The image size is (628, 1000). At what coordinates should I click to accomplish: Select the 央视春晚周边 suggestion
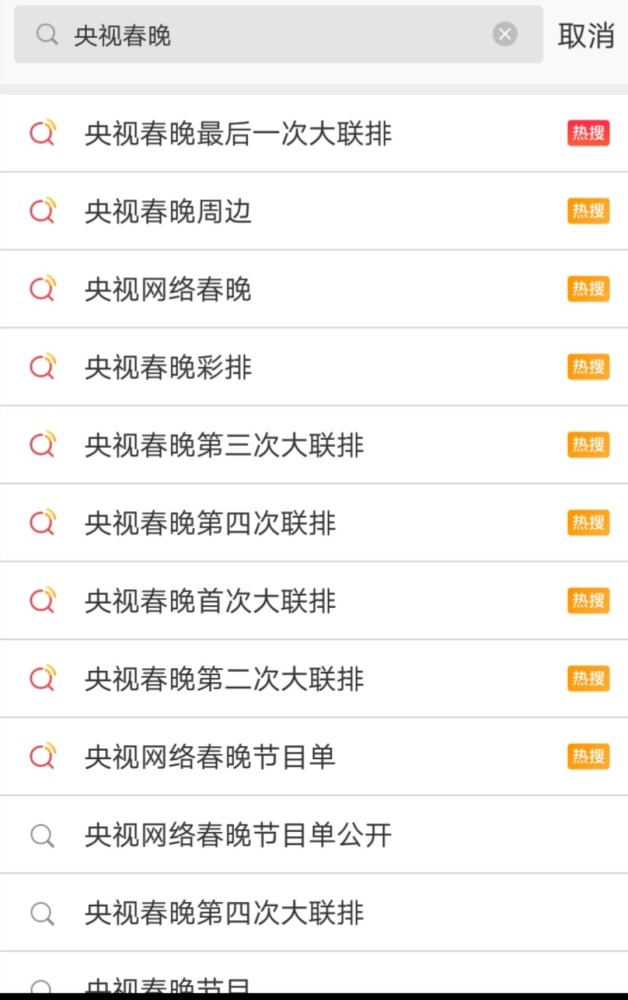[x=168, y=211]
